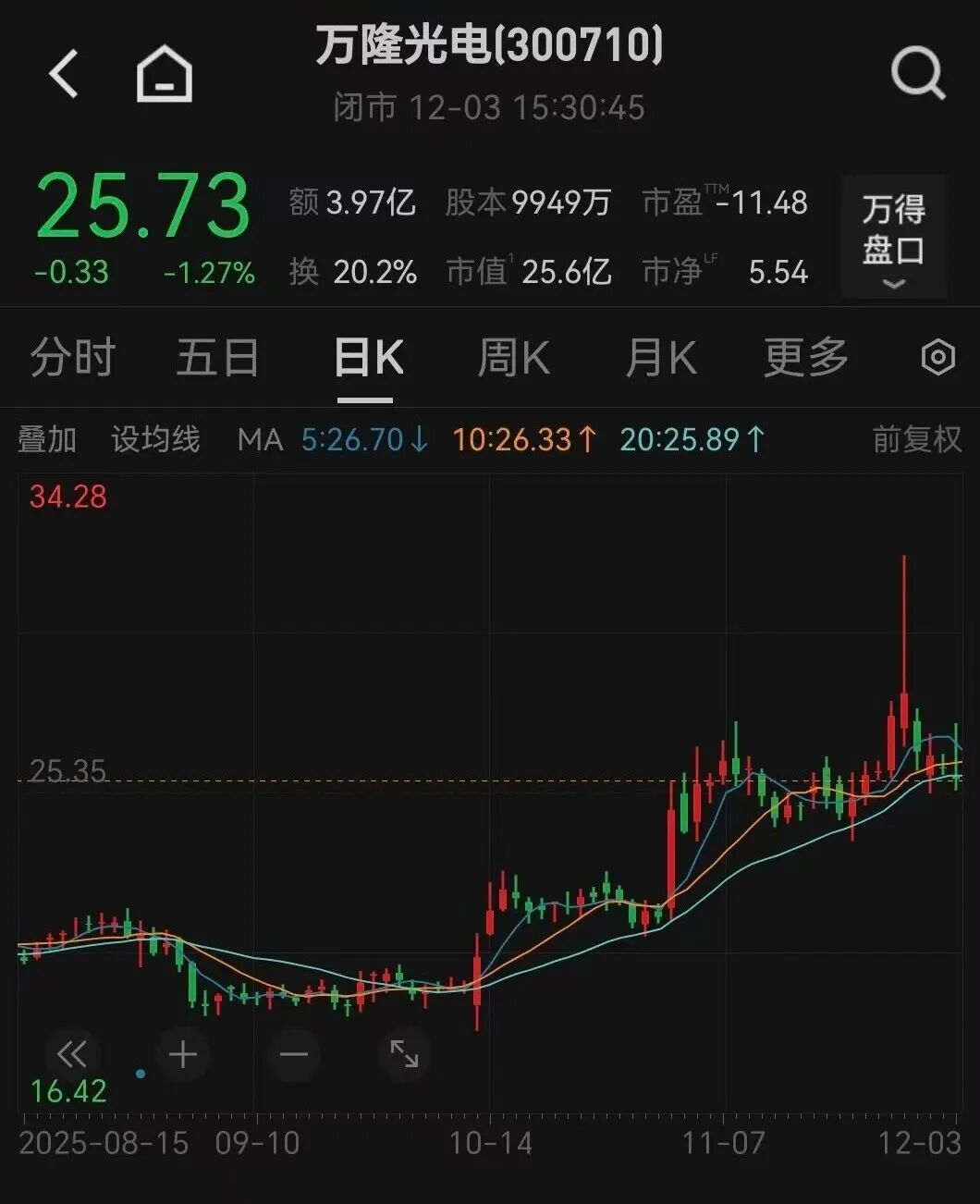Open the home icon in the header
980x1204 pixels.
[165, 74]
